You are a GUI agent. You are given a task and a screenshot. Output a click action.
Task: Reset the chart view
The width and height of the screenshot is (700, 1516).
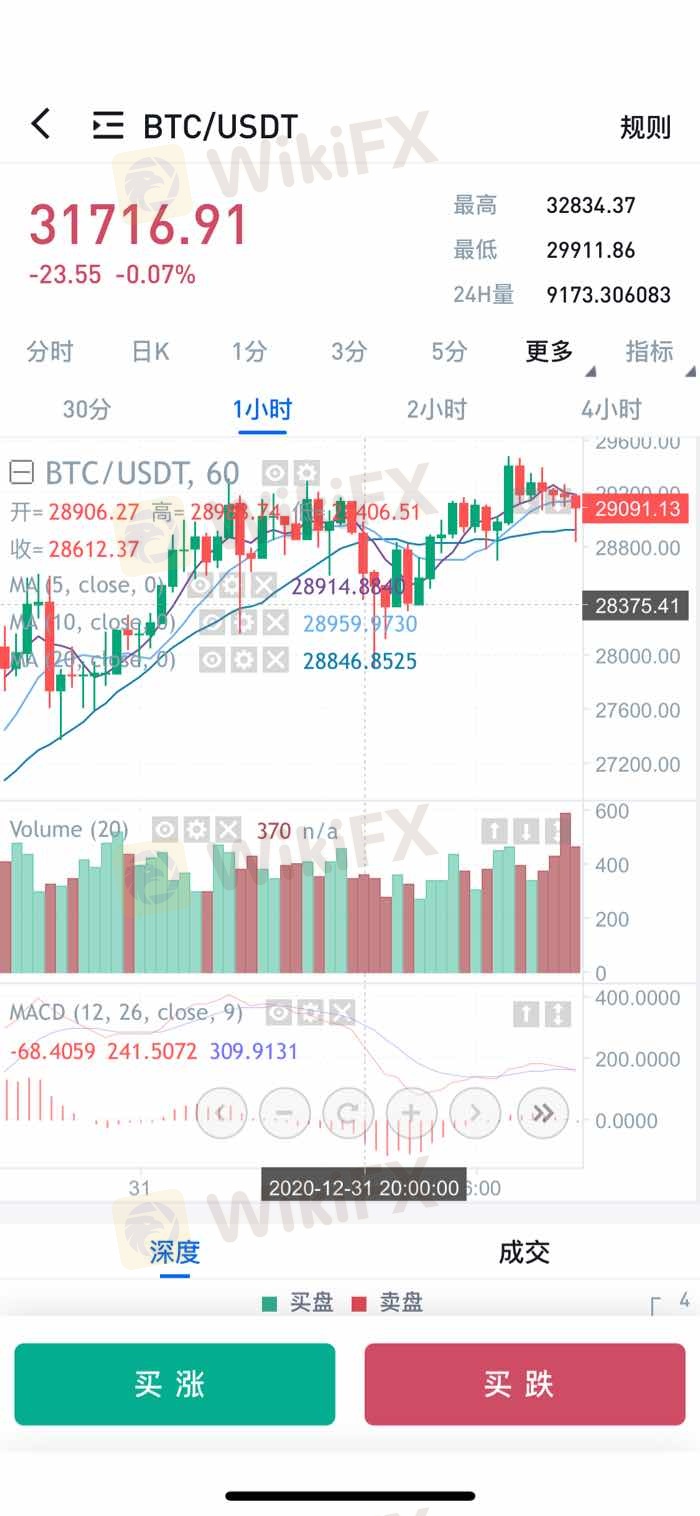point(348,1112)
